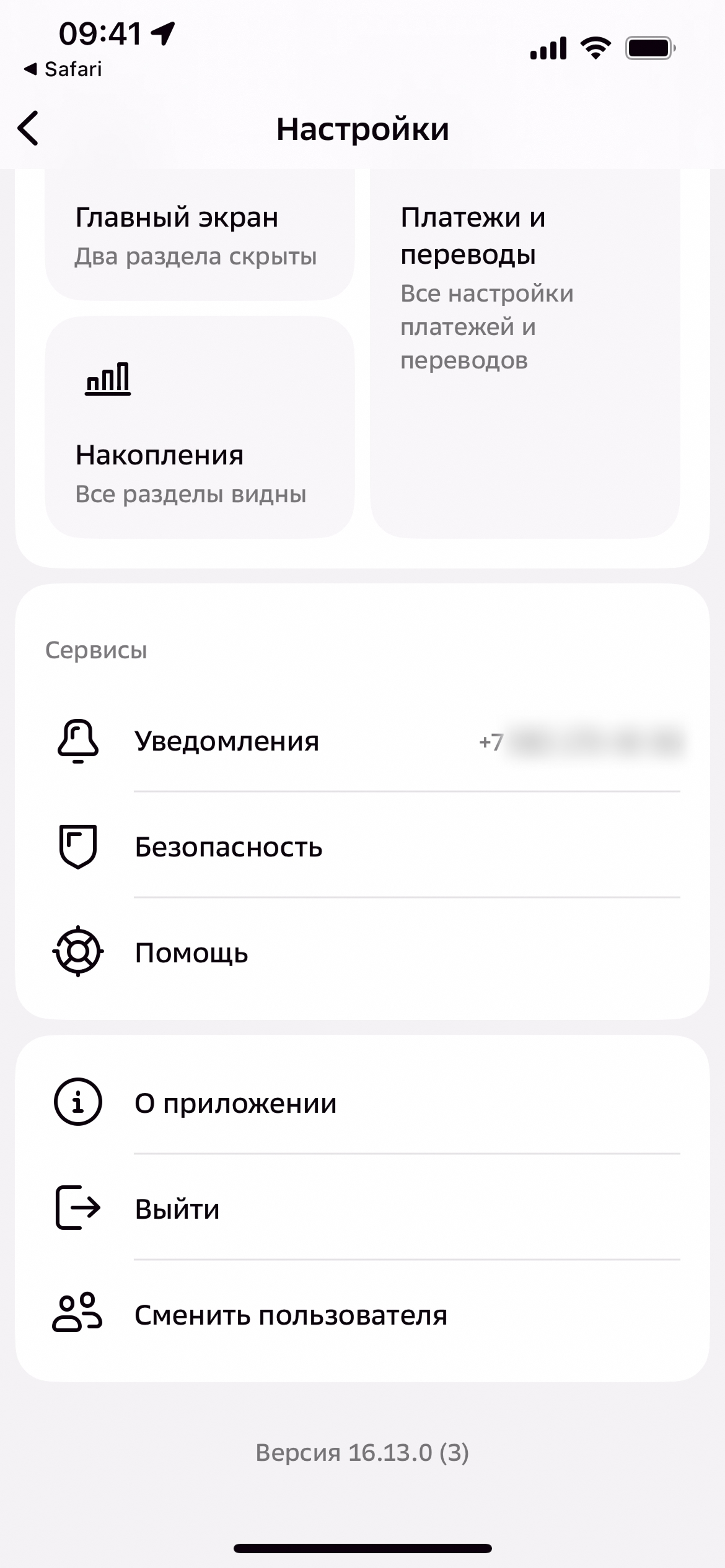Open the Главный экран settings card
This screenshot has width=725, height=1568.
[x=200, y=237]
